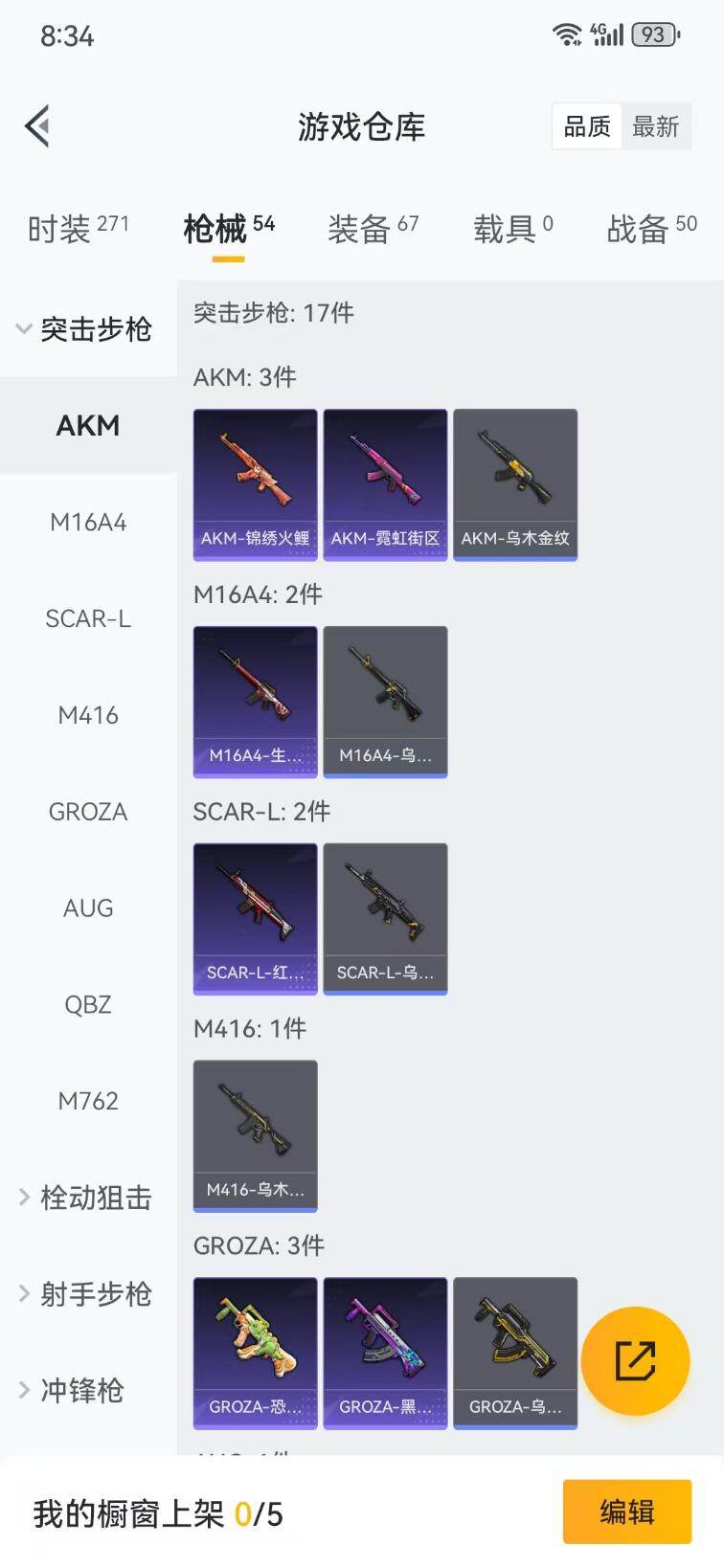The image size is (724, 1568).
Task: Sort items by 品质
Action: pos(586,126)
